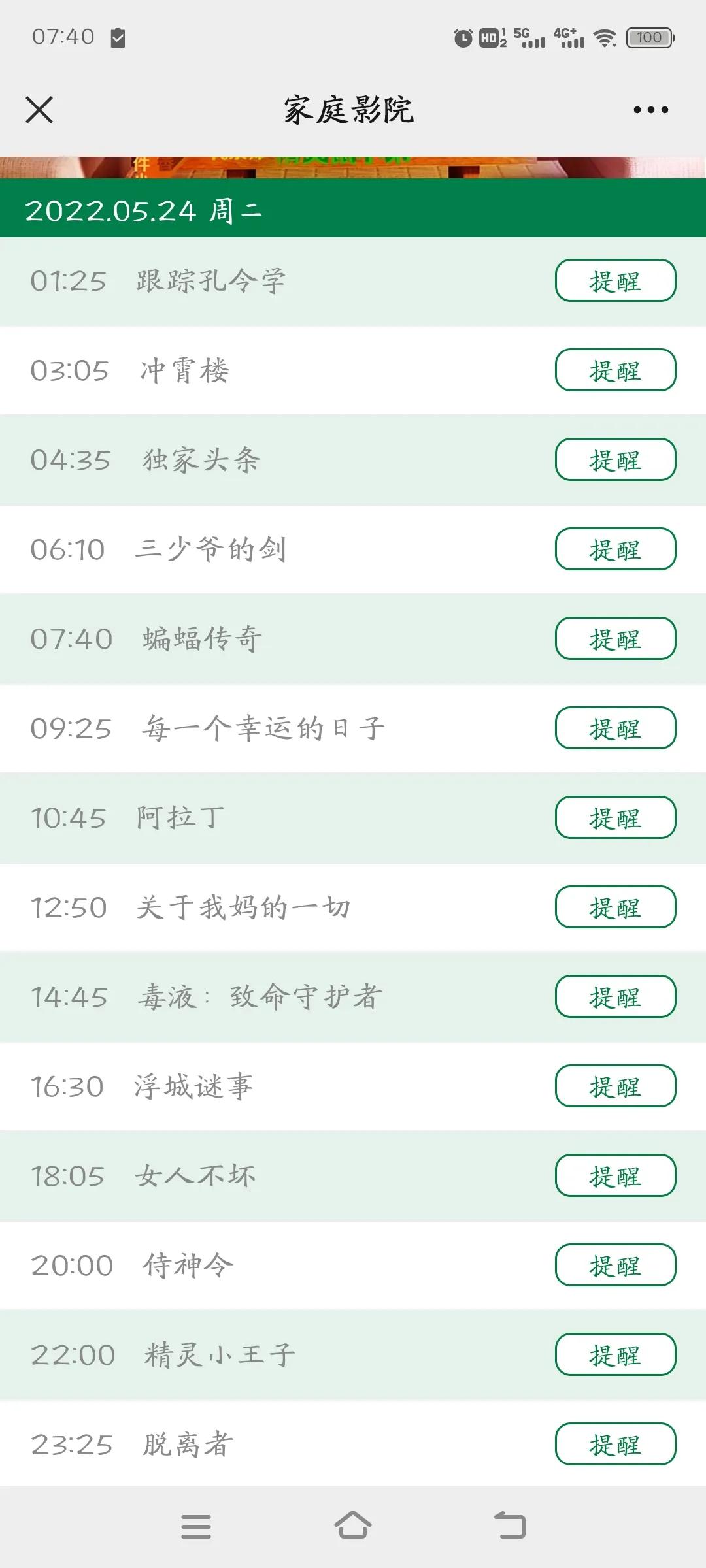Image resolution: width=706 pixels, height=1568 pixels.
Task: Set reminder for 浮城谜事
Action: (x=614, y=1086)
